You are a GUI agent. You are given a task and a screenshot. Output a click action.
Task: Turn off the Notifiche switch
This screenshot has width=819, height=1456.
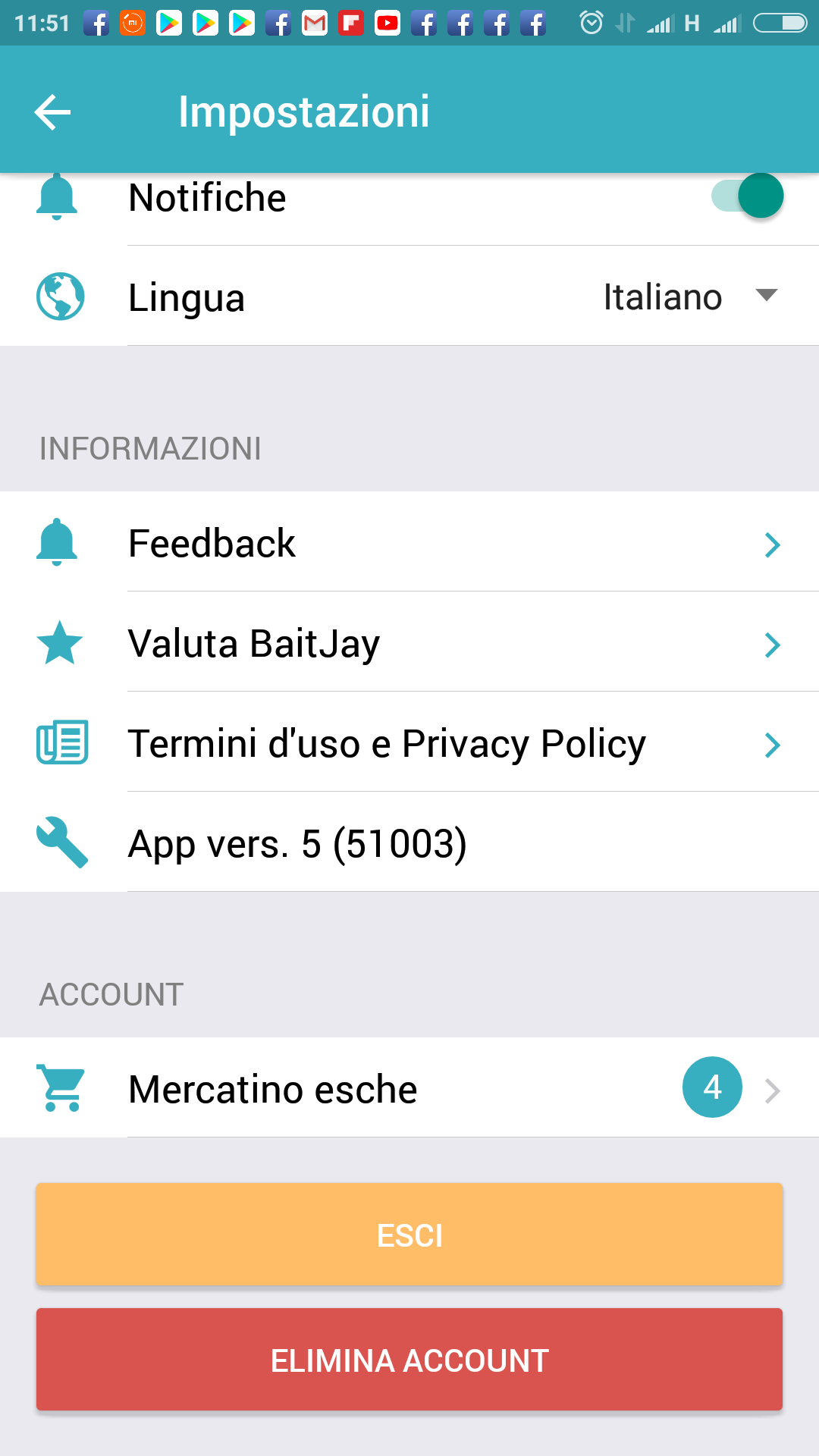[747, 196]
